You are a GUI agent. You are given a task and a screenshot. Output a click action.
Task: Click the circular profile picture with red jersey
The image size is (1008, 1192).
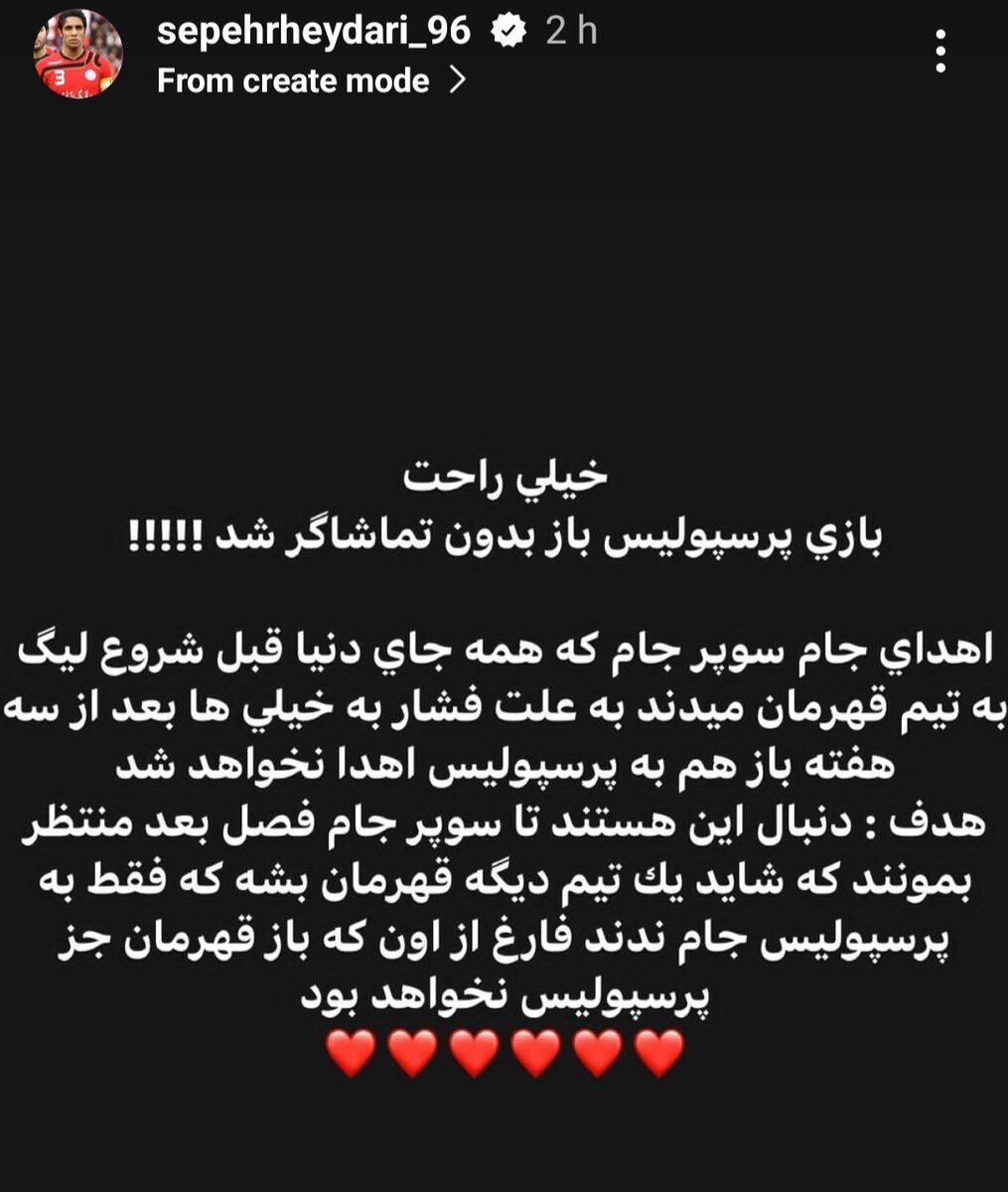72,53
